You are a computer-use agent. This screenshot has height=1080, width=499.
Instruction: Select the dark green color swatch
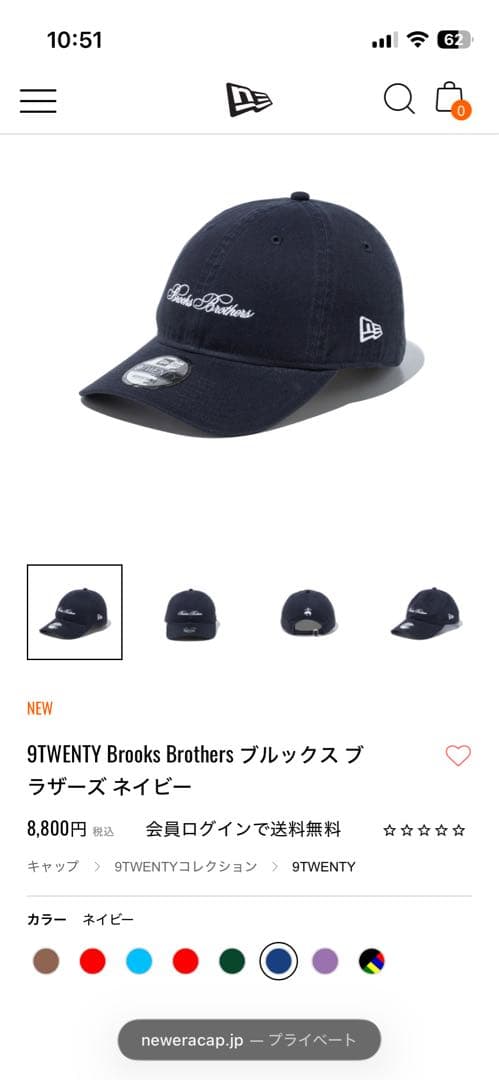pyautogui.click(x=232, y=961)
